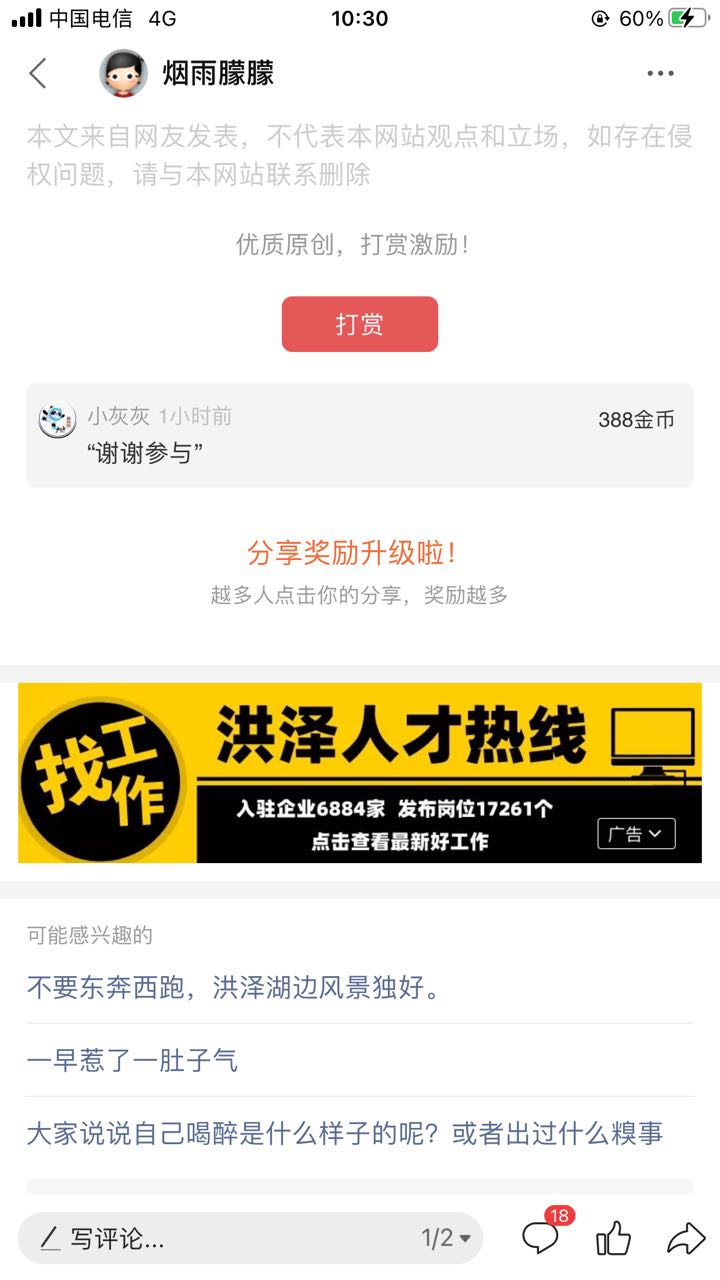Expand the 广告 dropdown on the banner
Image resolution: width=720 pixels, height=1280 pixels.
636,834
